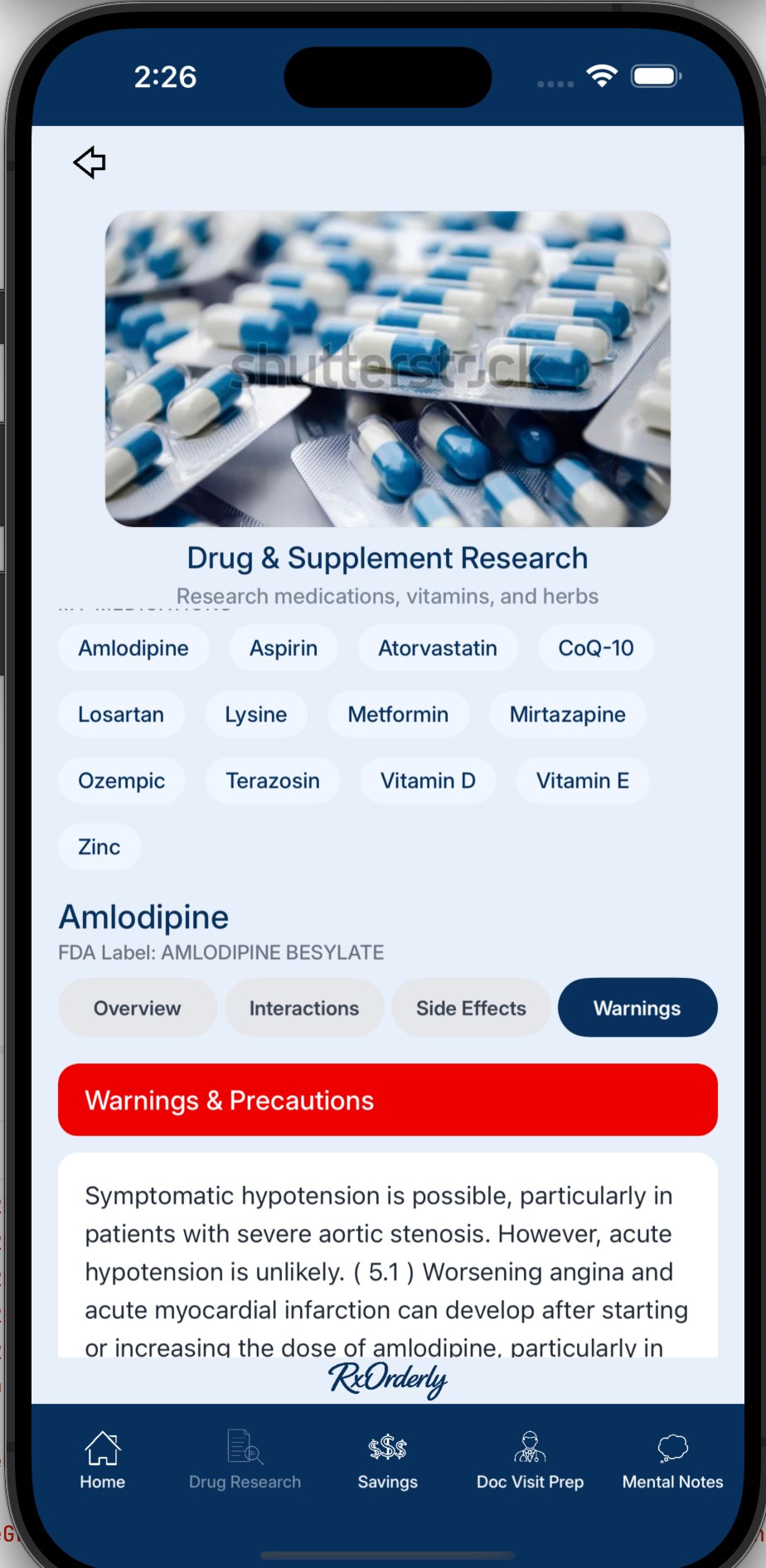This screenshot has width=766, height=1568.
Task: Tap the Warnings & Precautions banner
Action: coord(386,1100)
